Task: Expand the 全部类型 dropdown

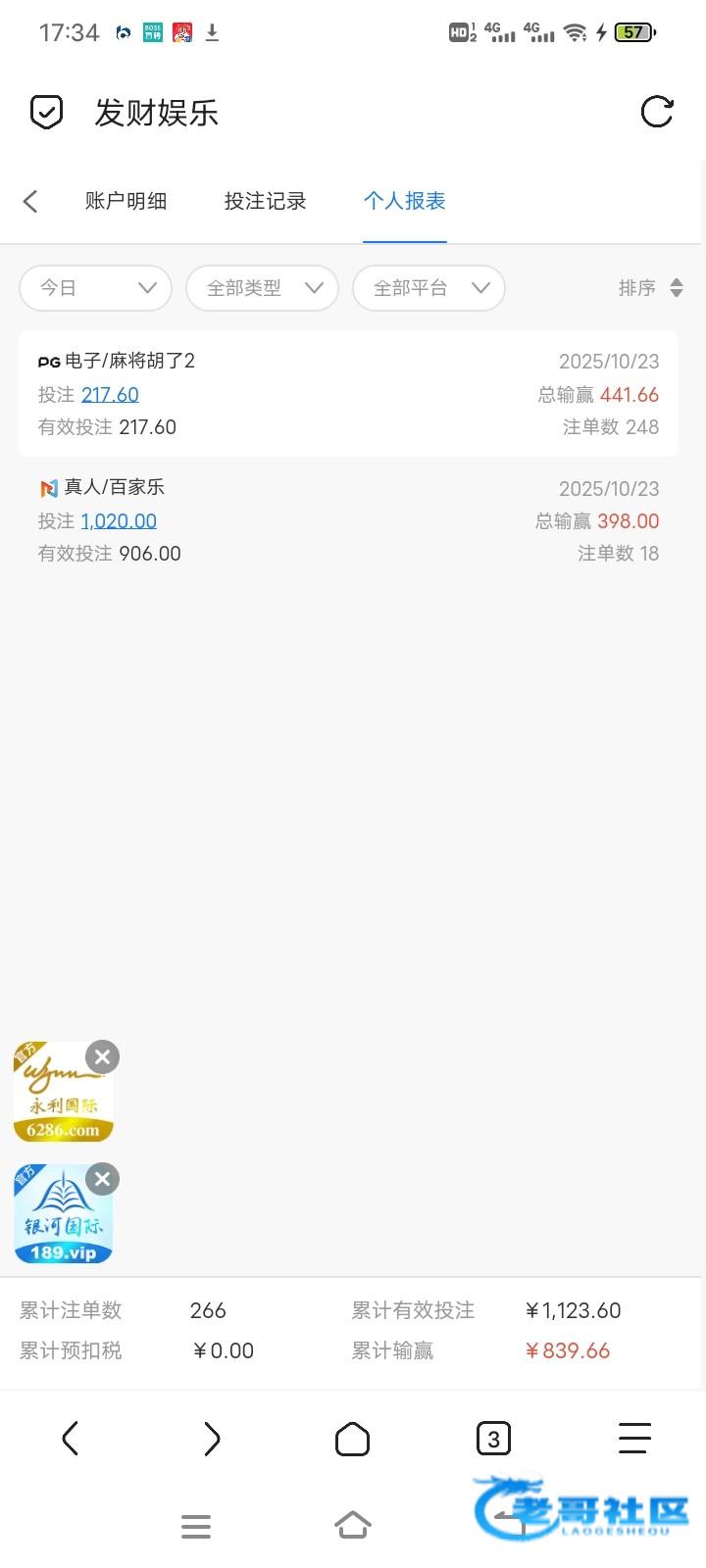Action: tap(262, 288)
